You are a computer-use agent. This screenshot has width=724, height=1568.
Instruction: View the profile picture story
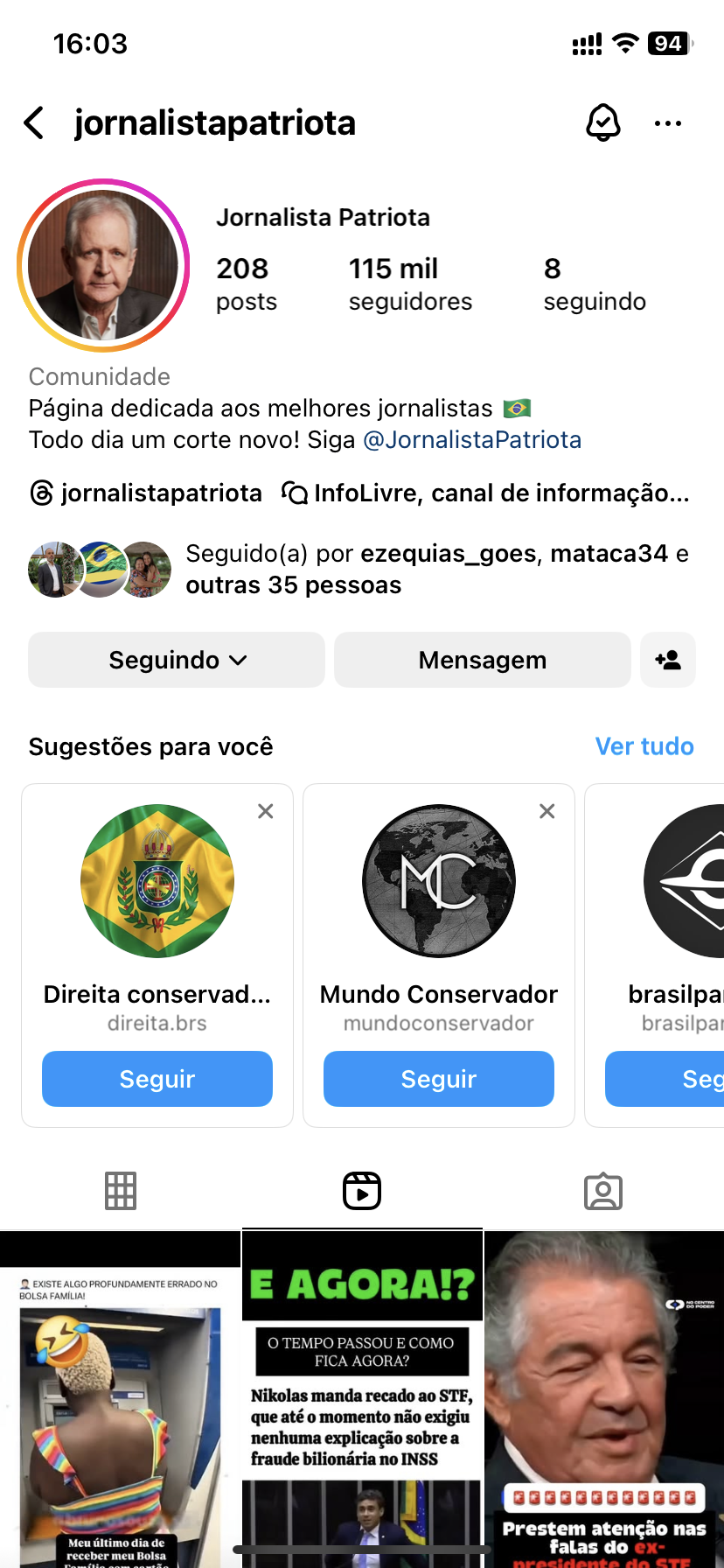coord(103,265)
